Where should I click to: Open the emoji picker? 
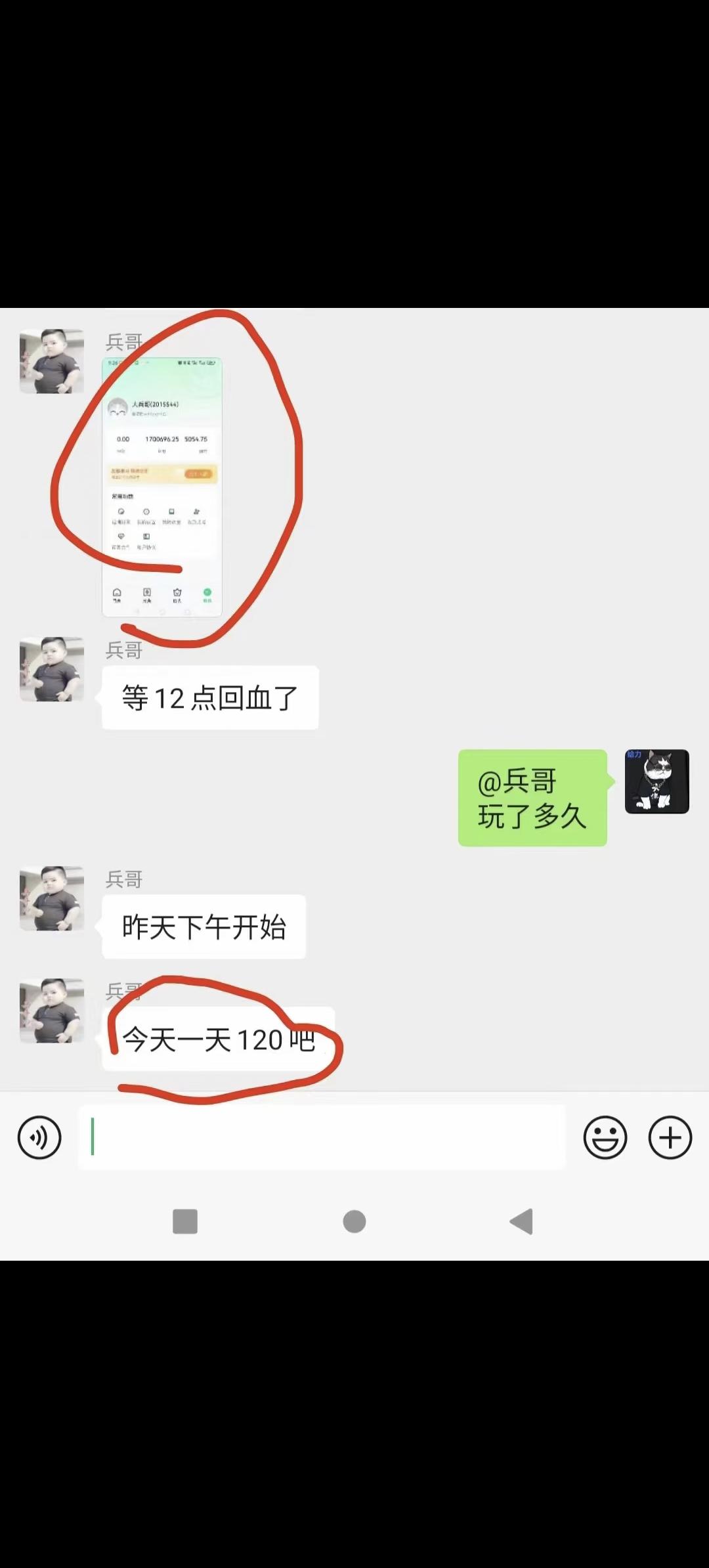[605, 1137]
